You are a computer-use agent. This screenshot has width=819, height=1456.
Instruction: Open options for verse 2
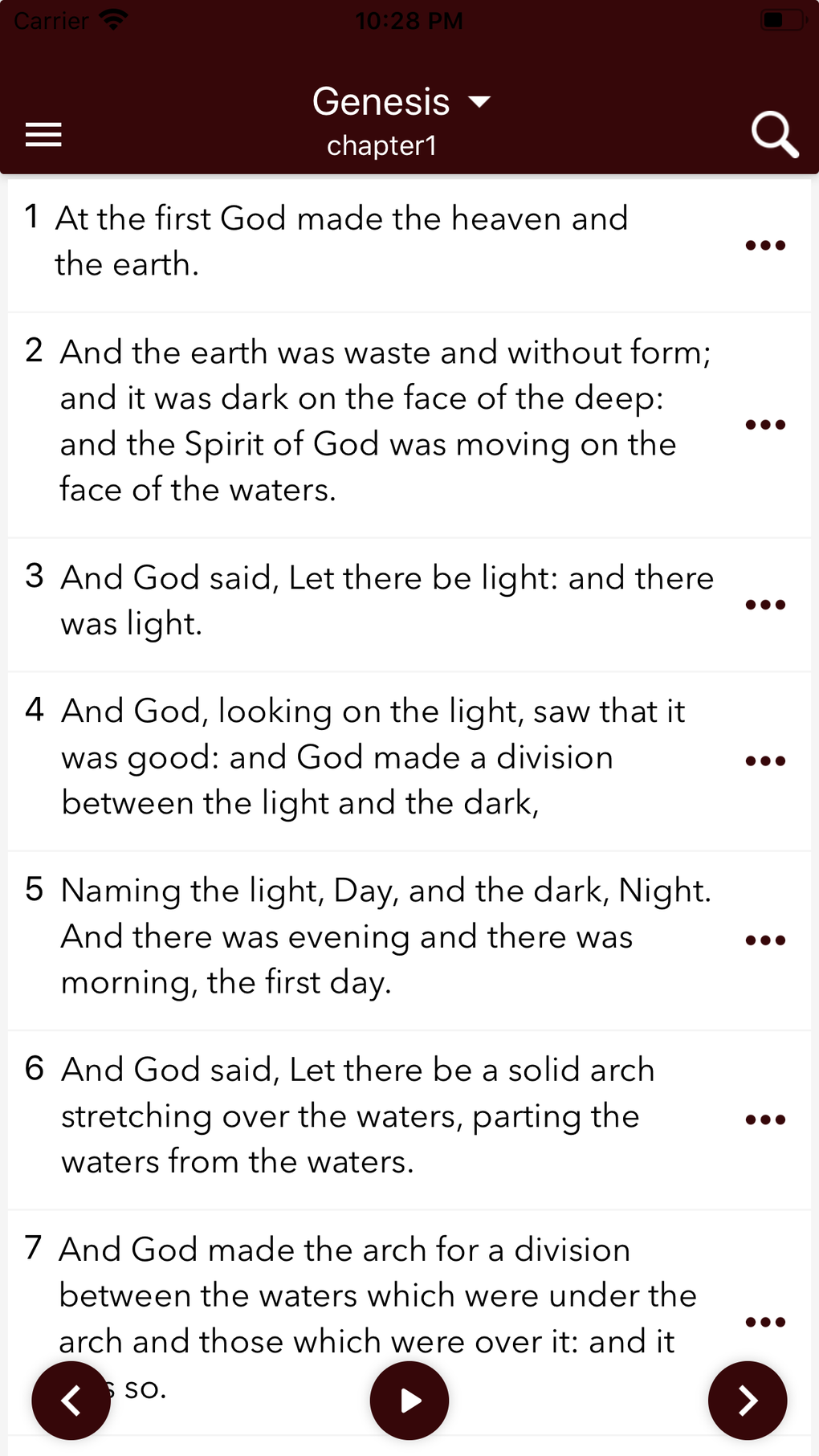click(x=765, y=424)
